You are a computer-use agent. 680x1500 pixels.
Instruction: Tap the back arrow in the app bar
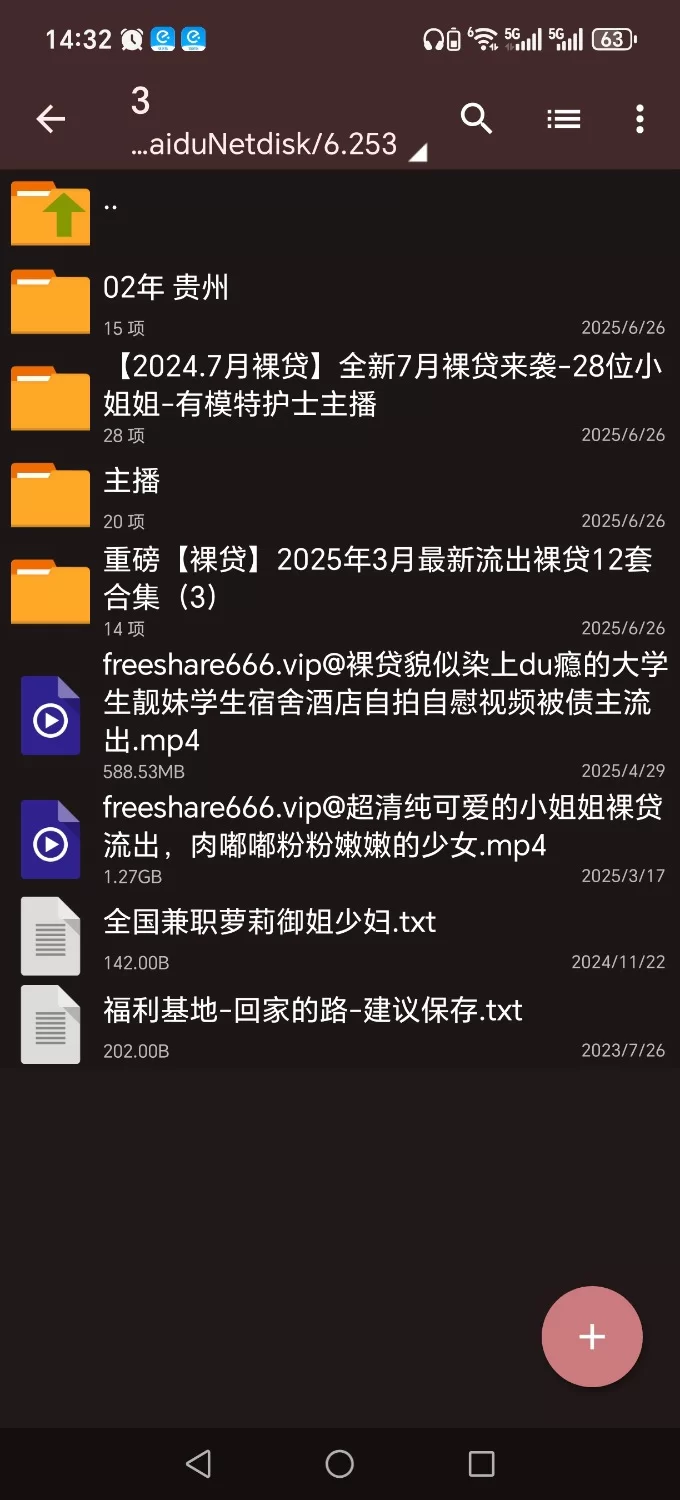coord(51,120)
